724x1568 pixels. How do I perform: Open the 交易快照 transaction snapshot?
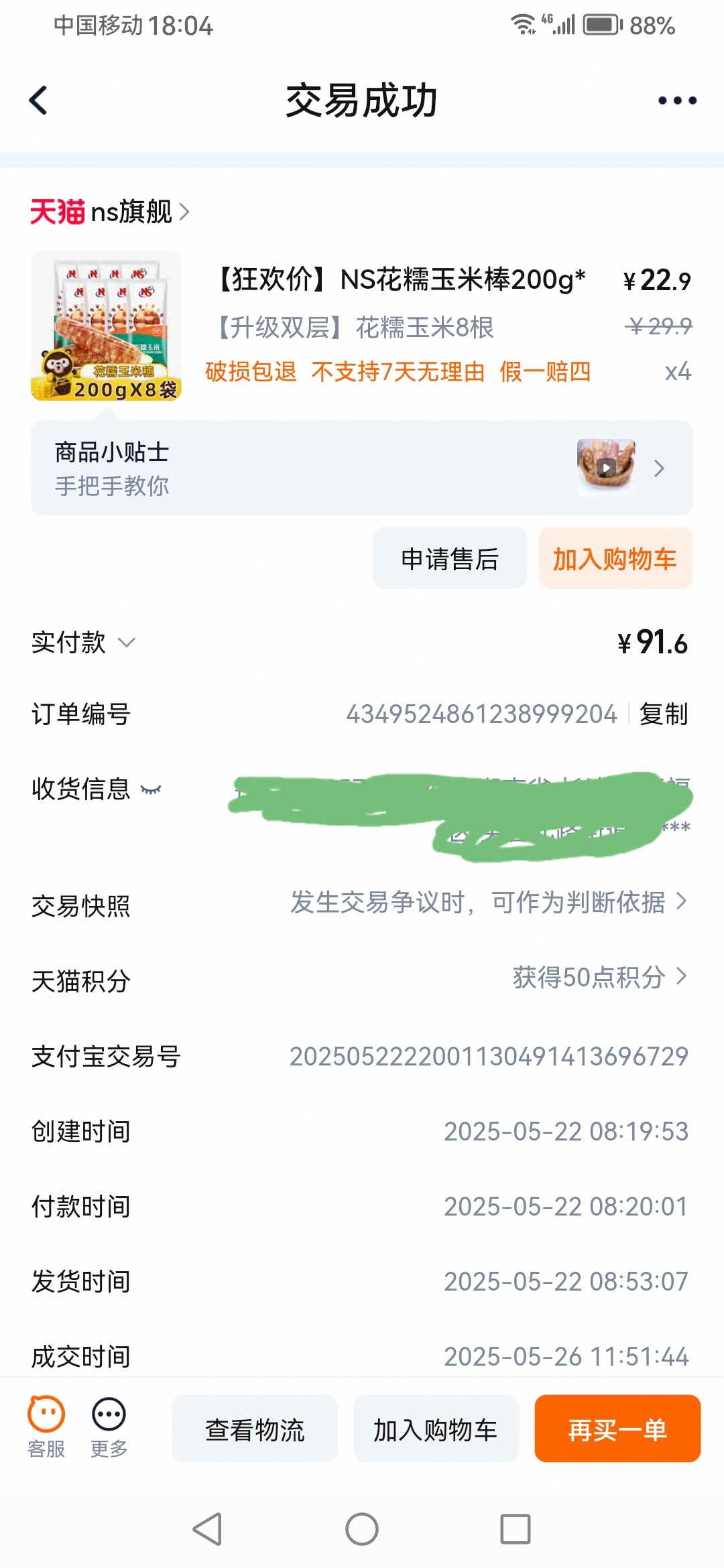[362, 903]
